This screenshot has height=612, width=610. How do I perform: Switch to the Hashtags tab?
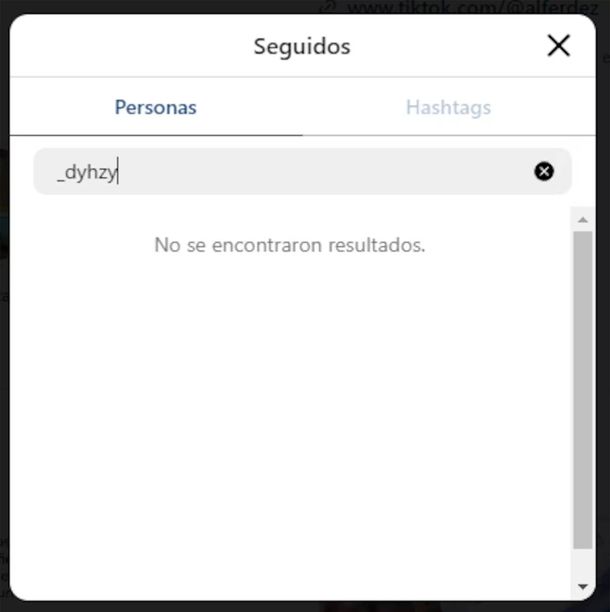pyautogui.click(x=448, y=107)
